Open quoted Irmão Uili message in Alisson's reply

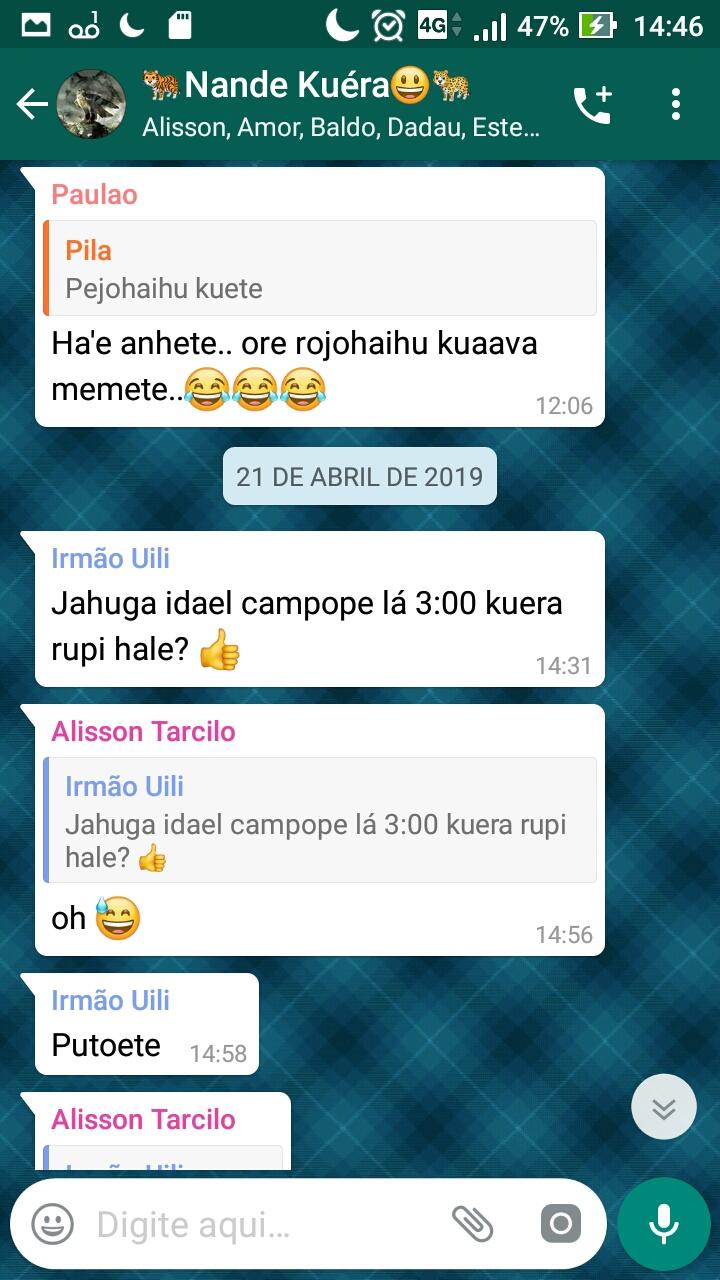[320, 820]
